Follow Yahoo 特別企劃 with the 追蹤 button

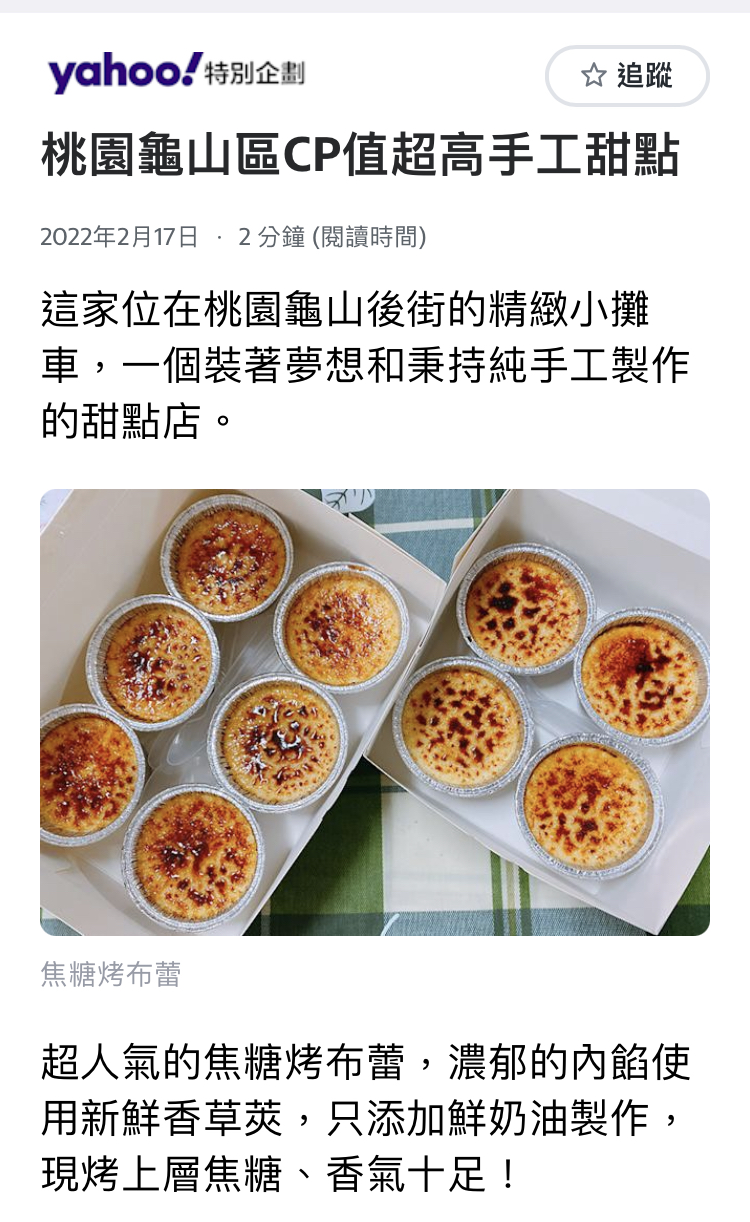click(x=627, y=76)
